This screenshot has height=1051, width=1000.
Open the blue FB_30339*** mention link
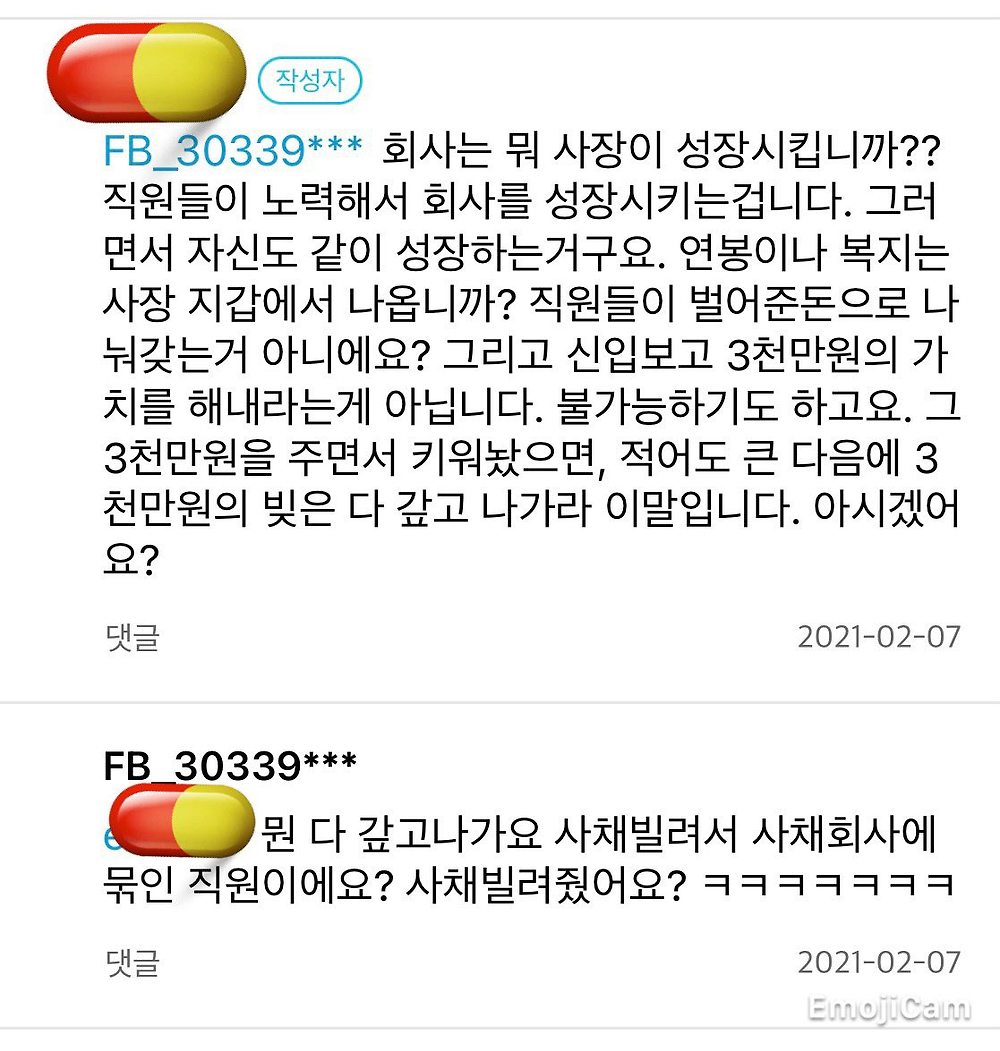[233, 150]
